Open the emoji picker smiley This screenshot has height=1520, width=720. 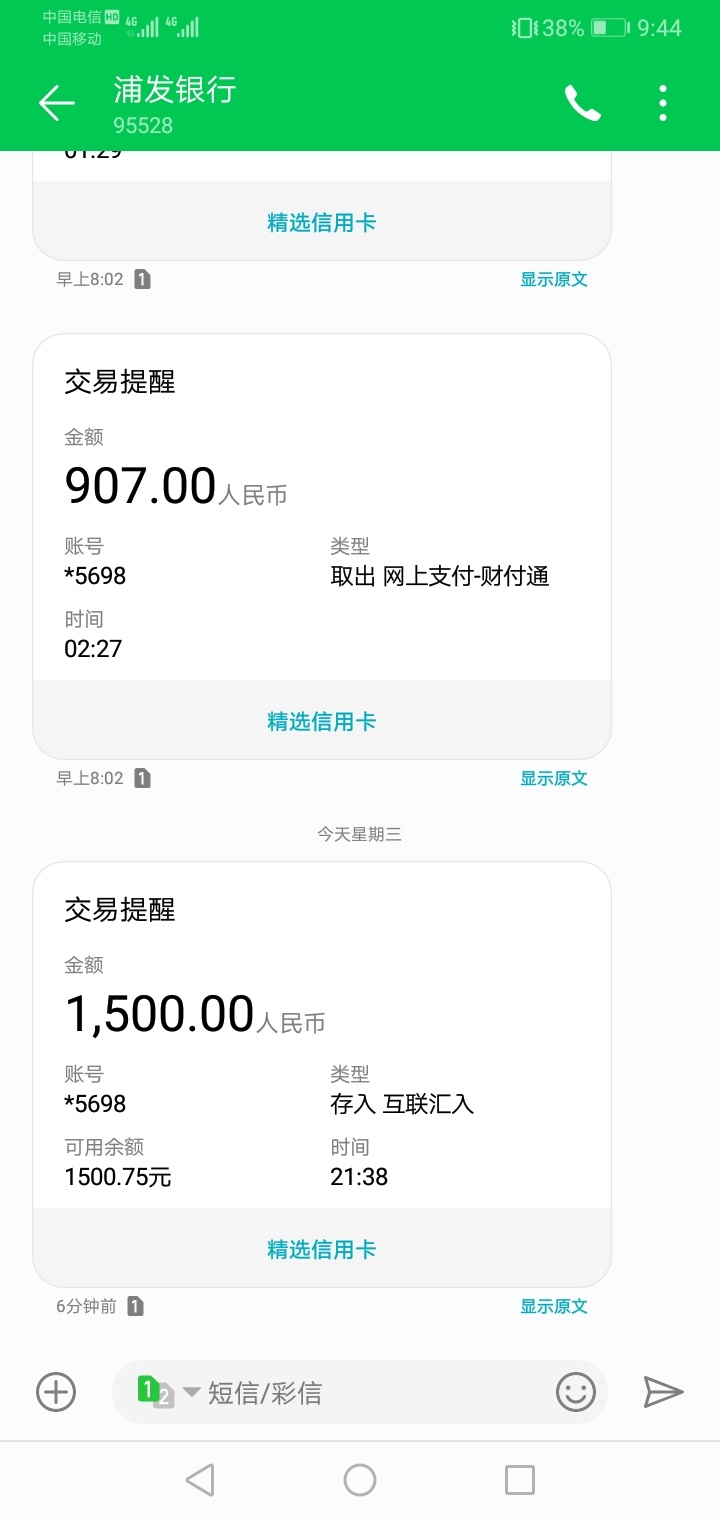(576, 1392)
